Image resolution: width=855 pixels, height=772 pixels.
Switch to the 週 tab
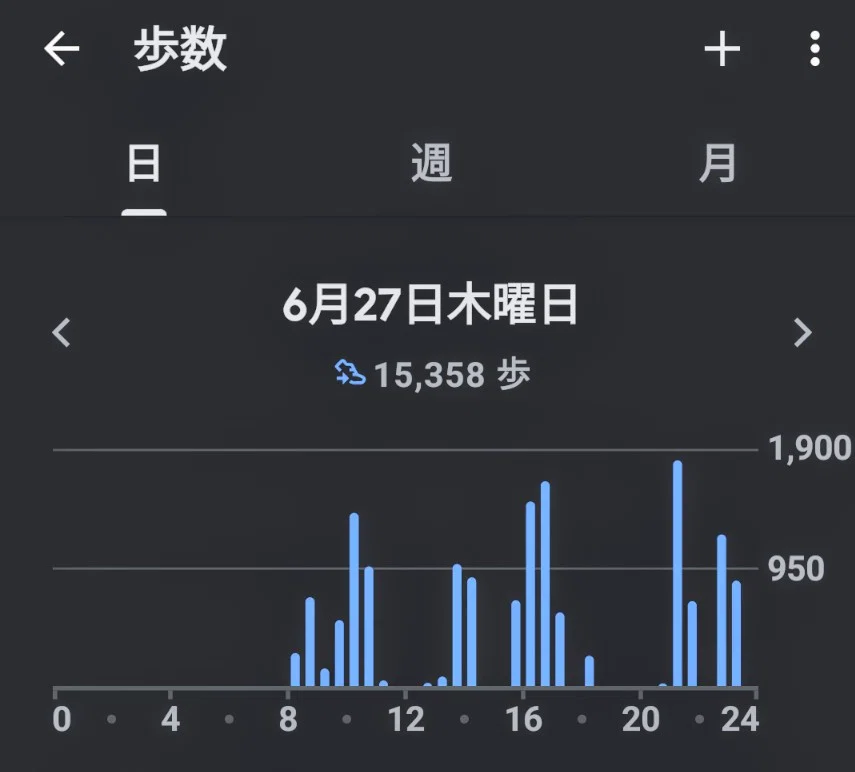(x=431, y=163)
